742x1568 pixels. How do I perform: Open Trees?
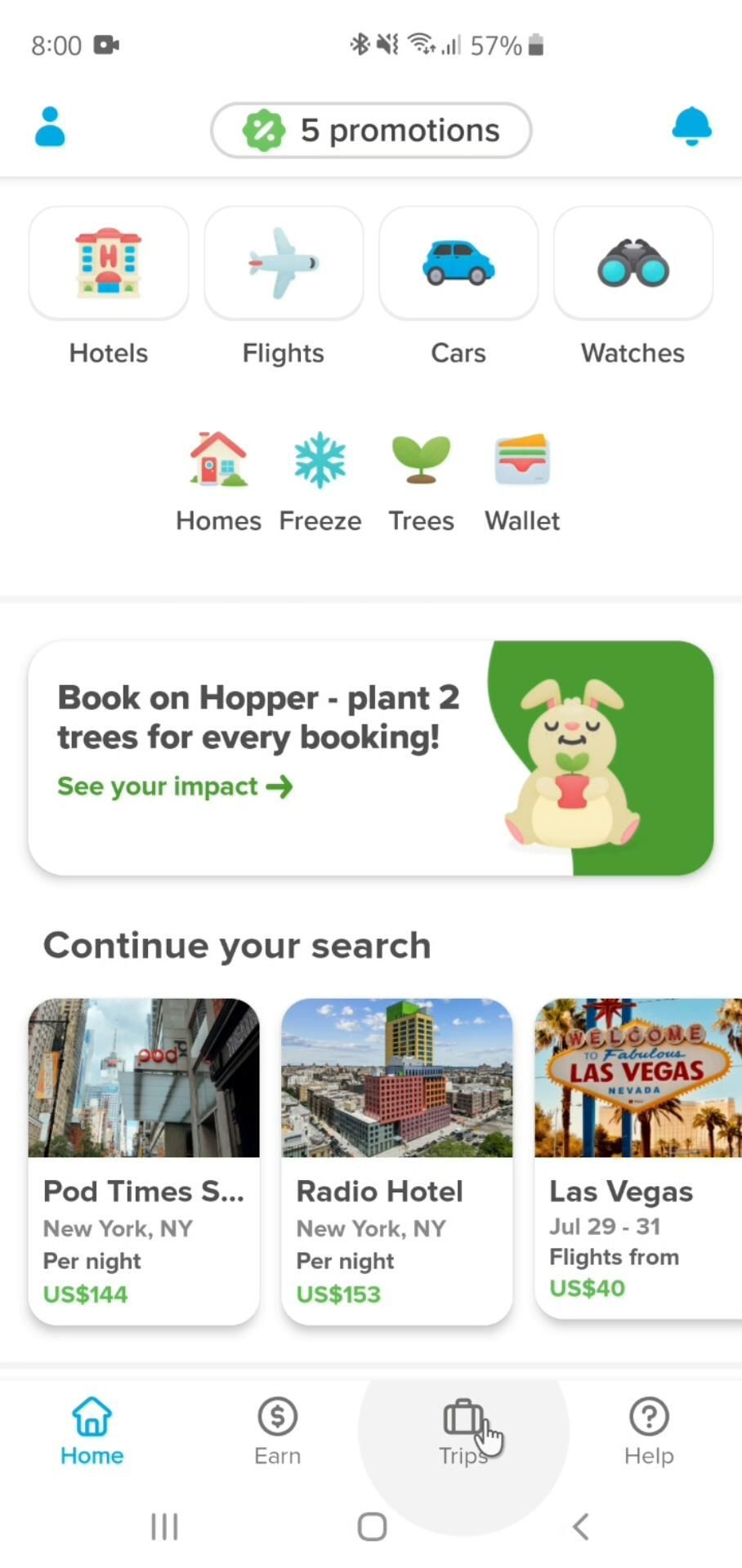(421, 482)
